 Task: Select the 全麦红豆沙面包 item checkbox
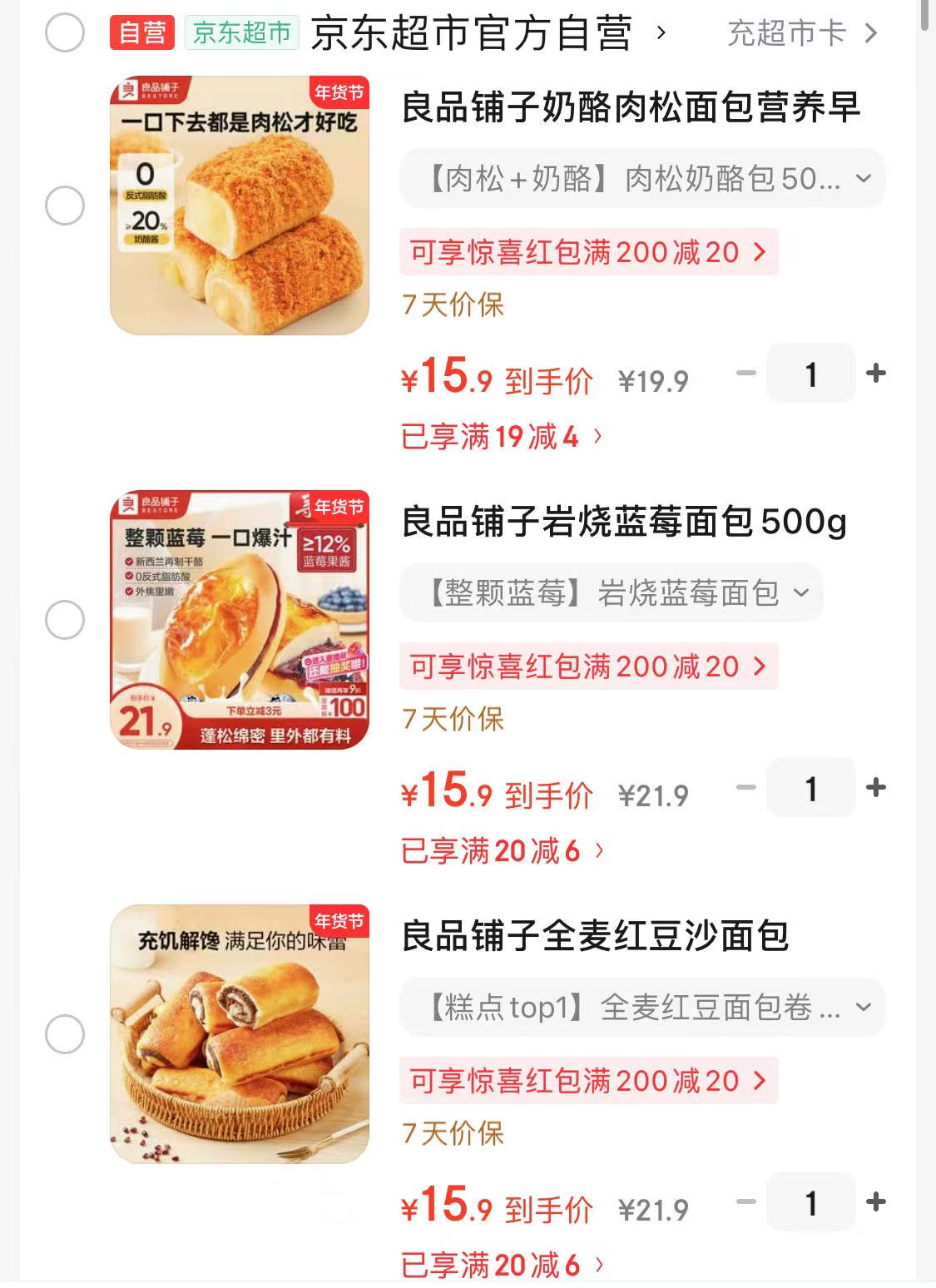pos(65,1034)
